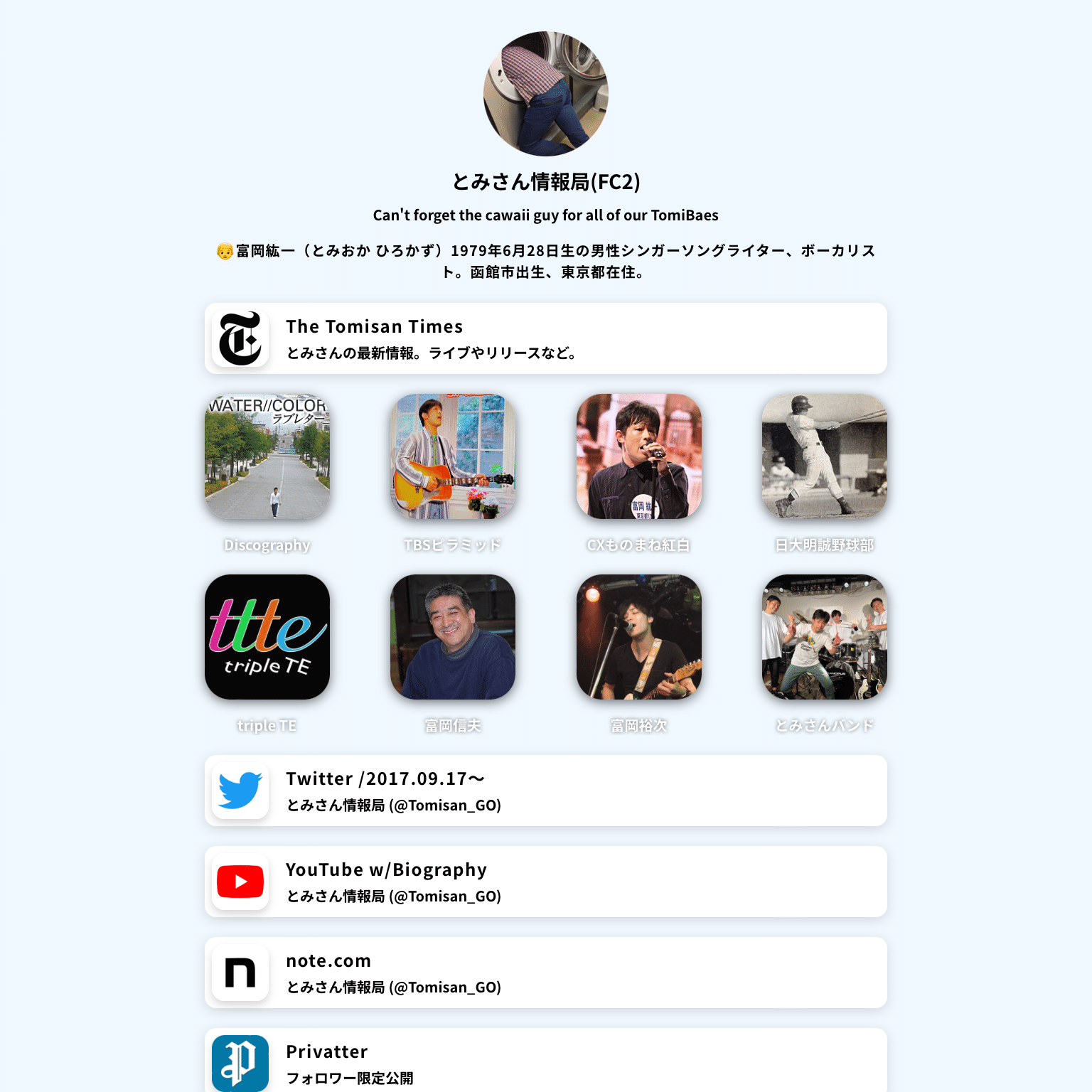
Task: Open the Twitter /2017.09.17〜 link
Action: (545, 791)
